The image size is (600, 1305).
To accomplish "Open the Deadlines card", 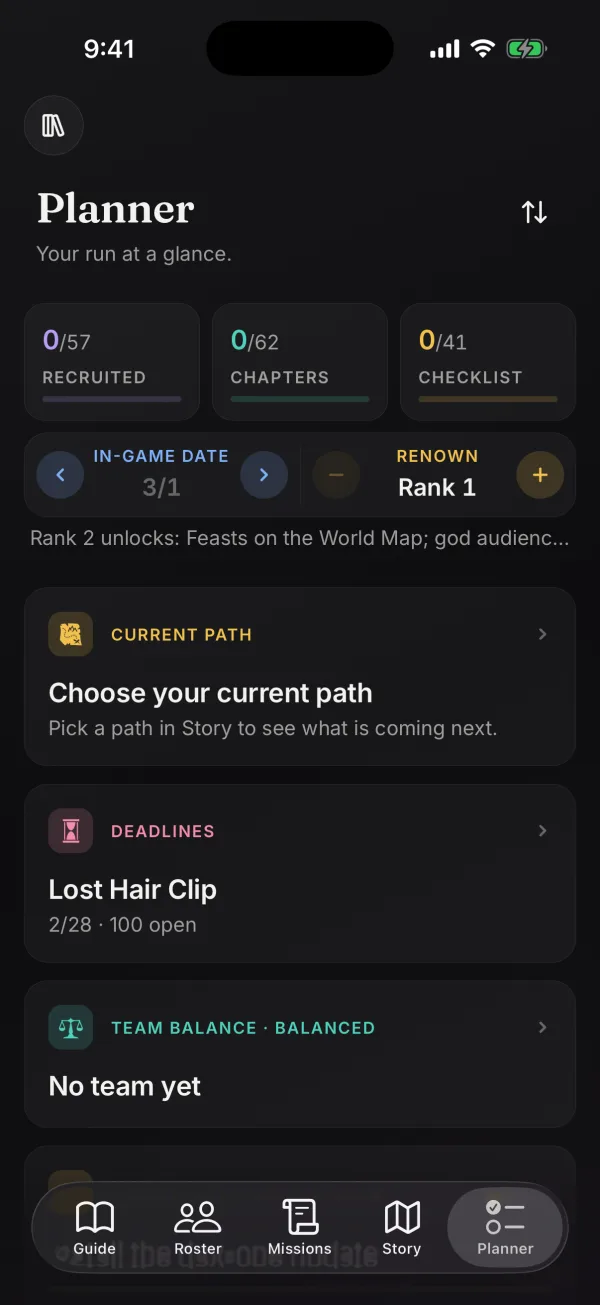I will tap(300, 873).
